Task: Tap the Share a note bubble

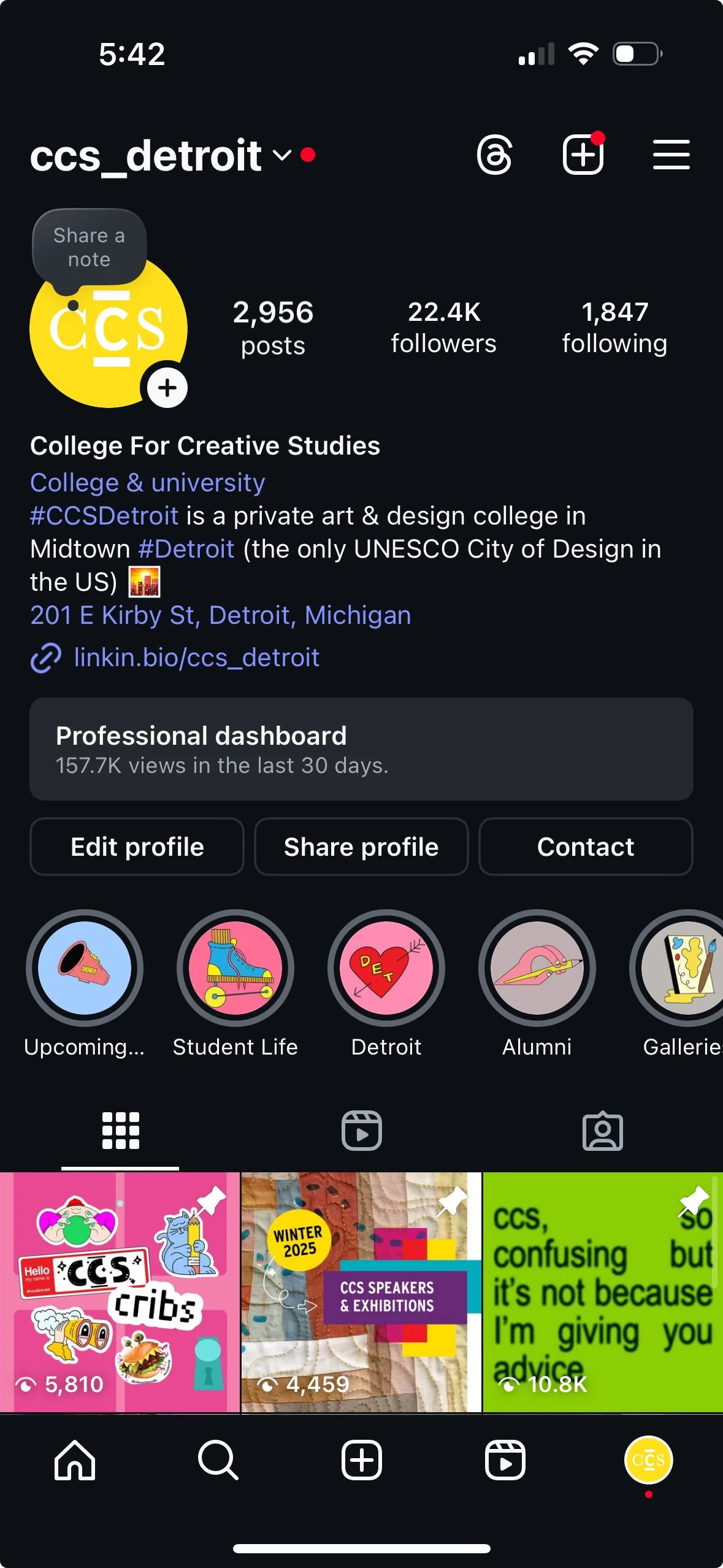Action: 89,248
